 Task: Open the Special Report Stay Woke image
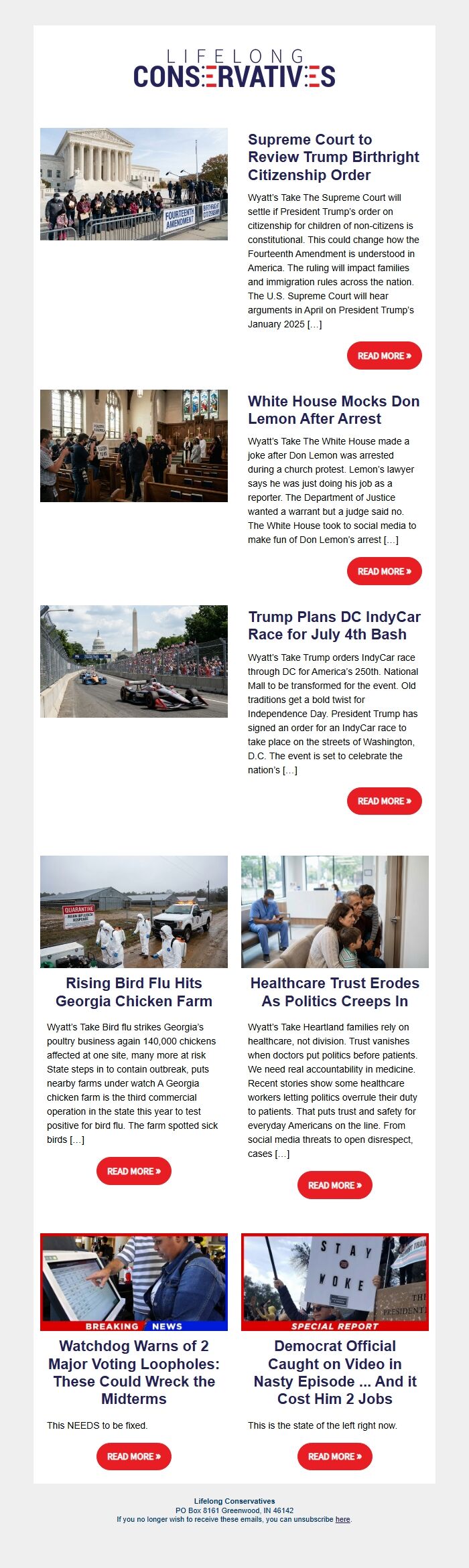click(334, 1282)
